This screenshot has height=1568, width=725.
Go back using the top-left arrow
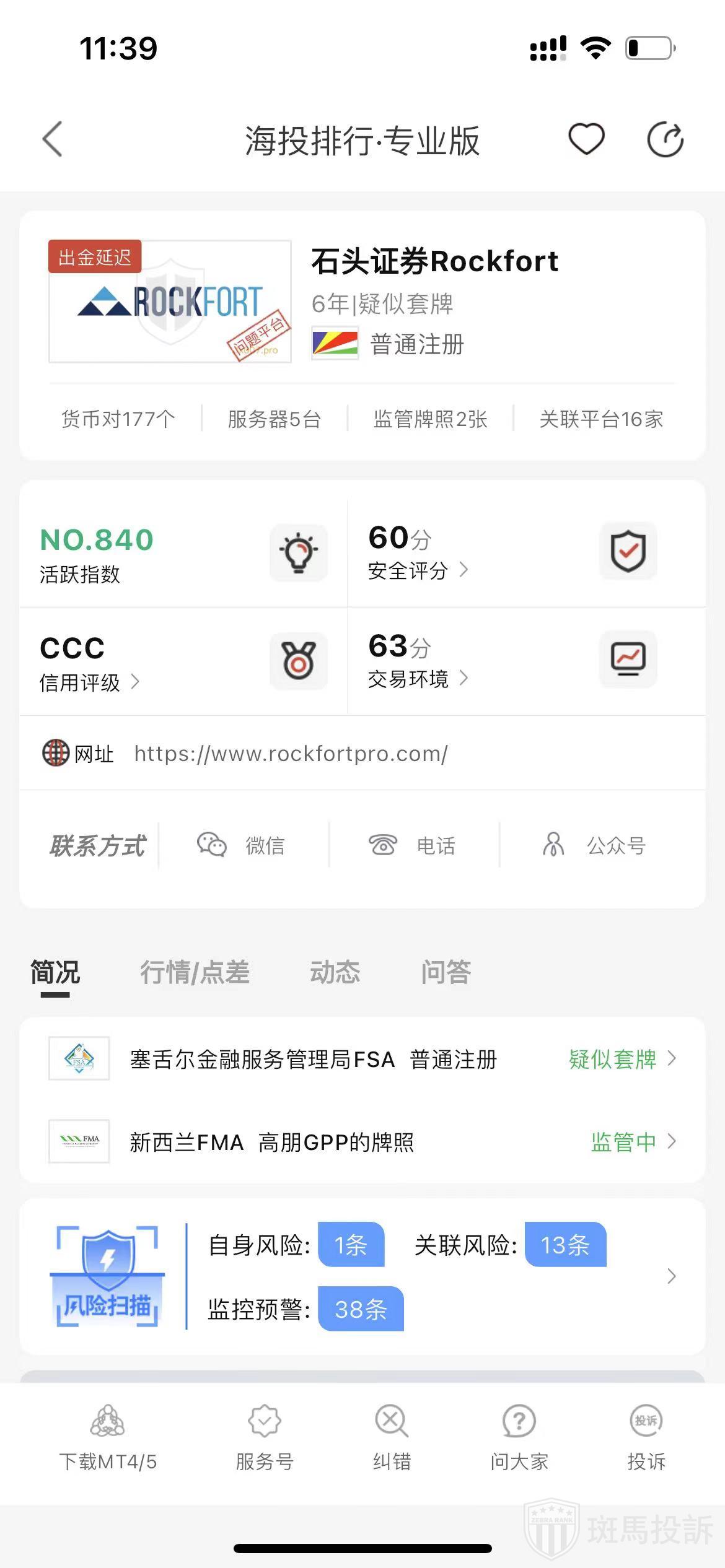click(x=53, y=139)
